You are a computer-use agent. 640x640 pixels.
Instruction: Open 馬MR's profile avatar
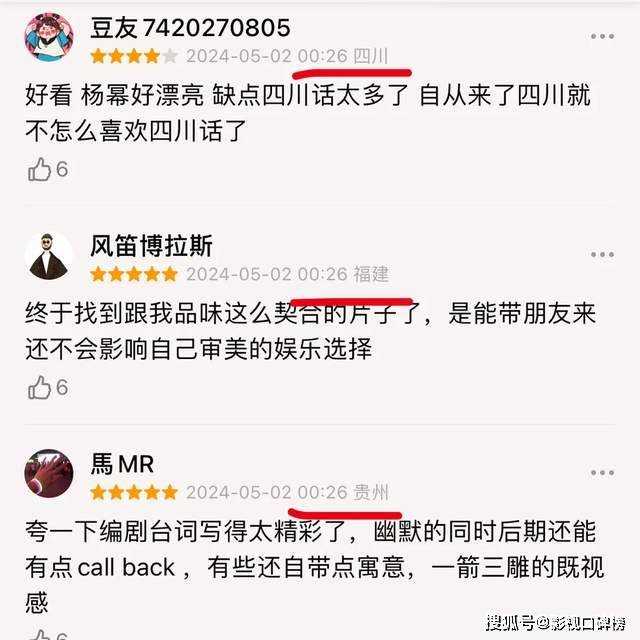(49, 475)
